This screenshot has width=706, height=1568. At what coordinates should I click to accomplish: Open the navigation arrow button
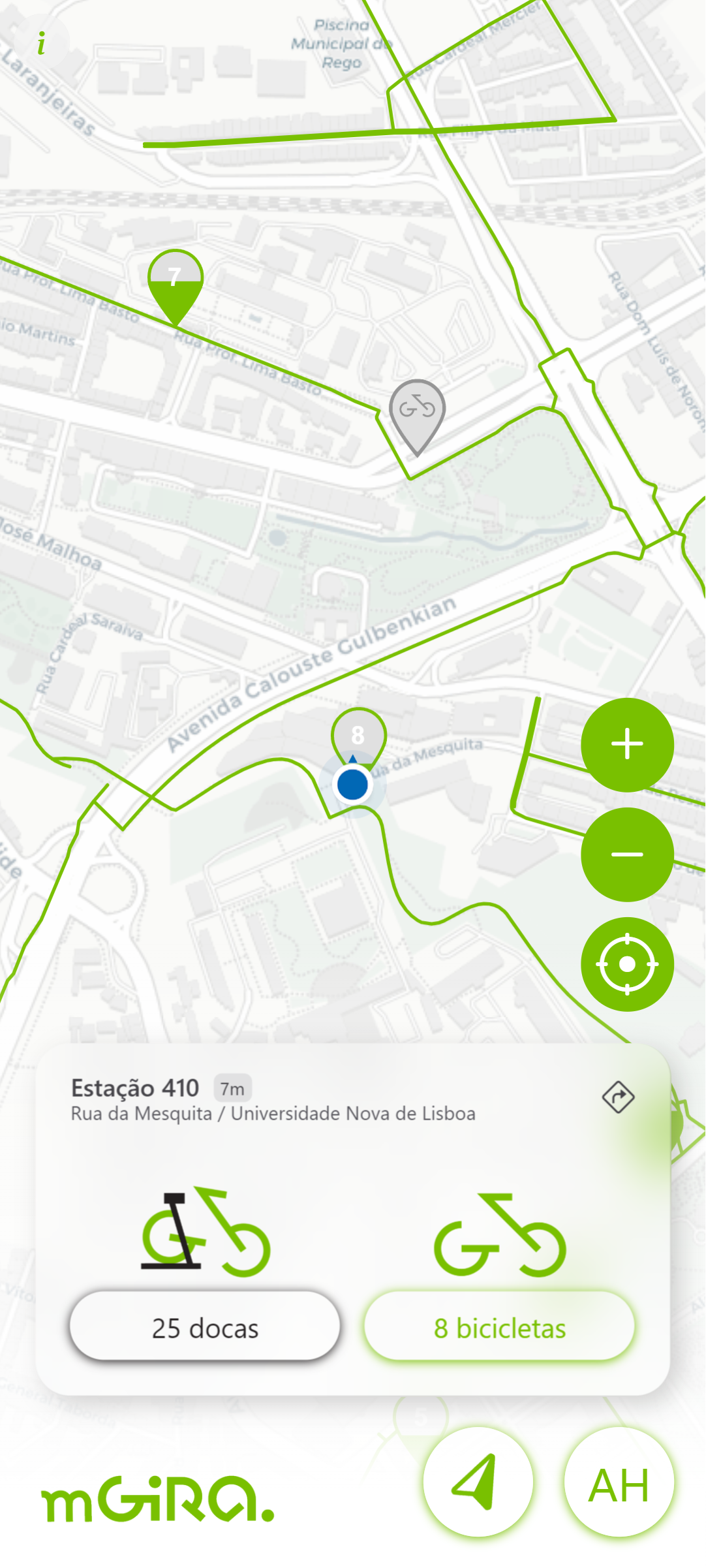[x=478, y=1483]
